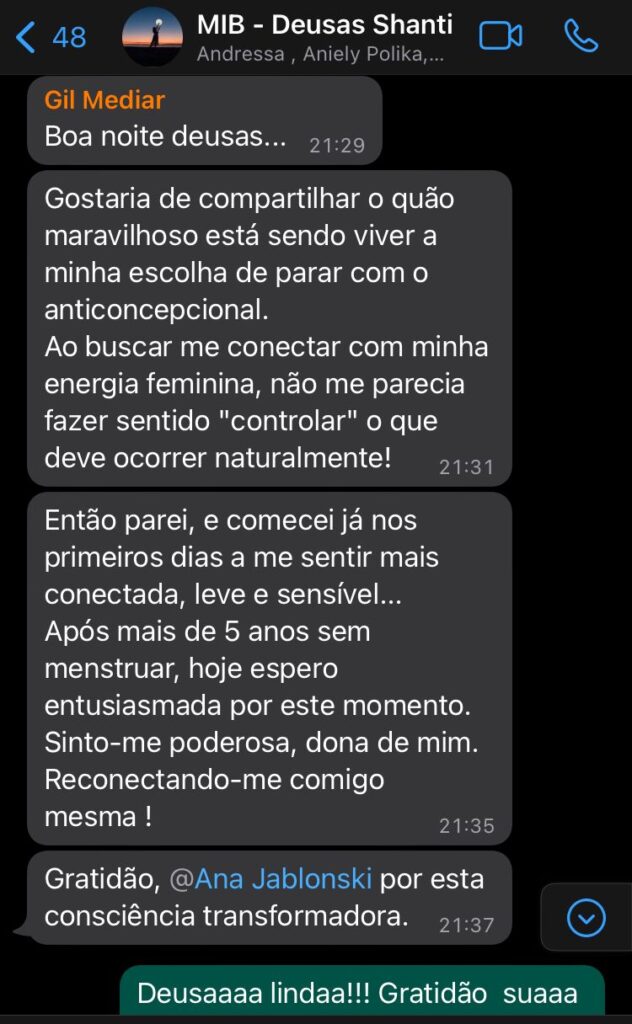The image size is (632, 1024).
Task: Tap the sender name Gil Mediar
Action: (x=104, y=100)
